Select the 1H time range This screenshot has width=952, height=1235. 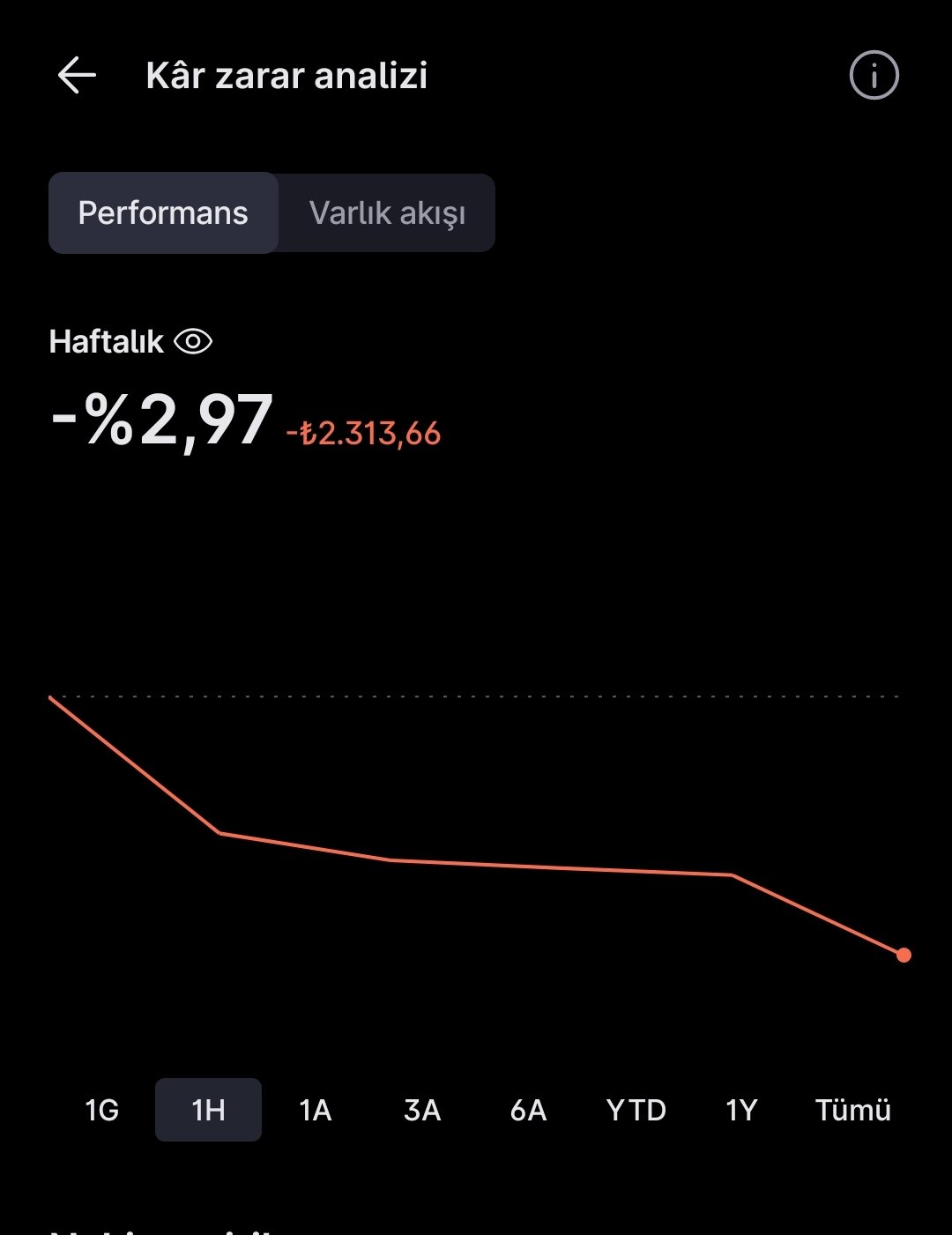pos(208,1110)
